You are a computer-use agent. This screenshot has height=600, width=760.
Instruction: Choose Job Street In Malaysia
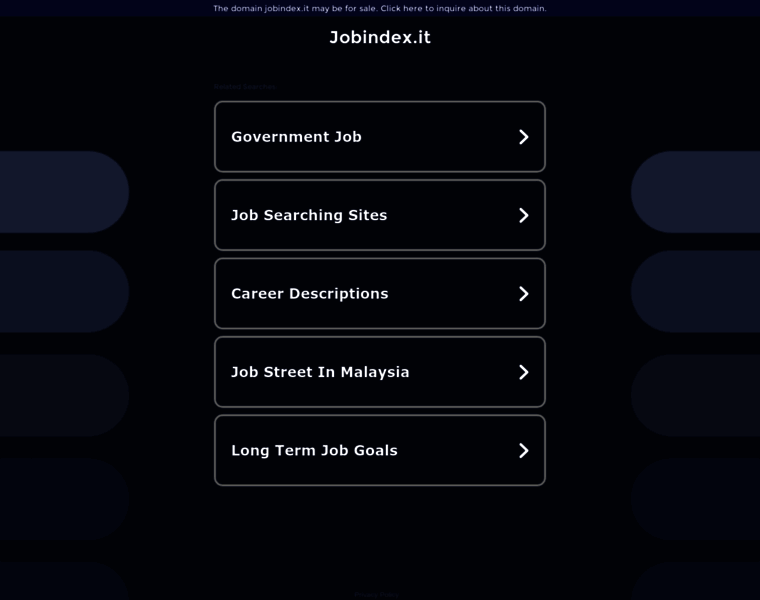380,372
